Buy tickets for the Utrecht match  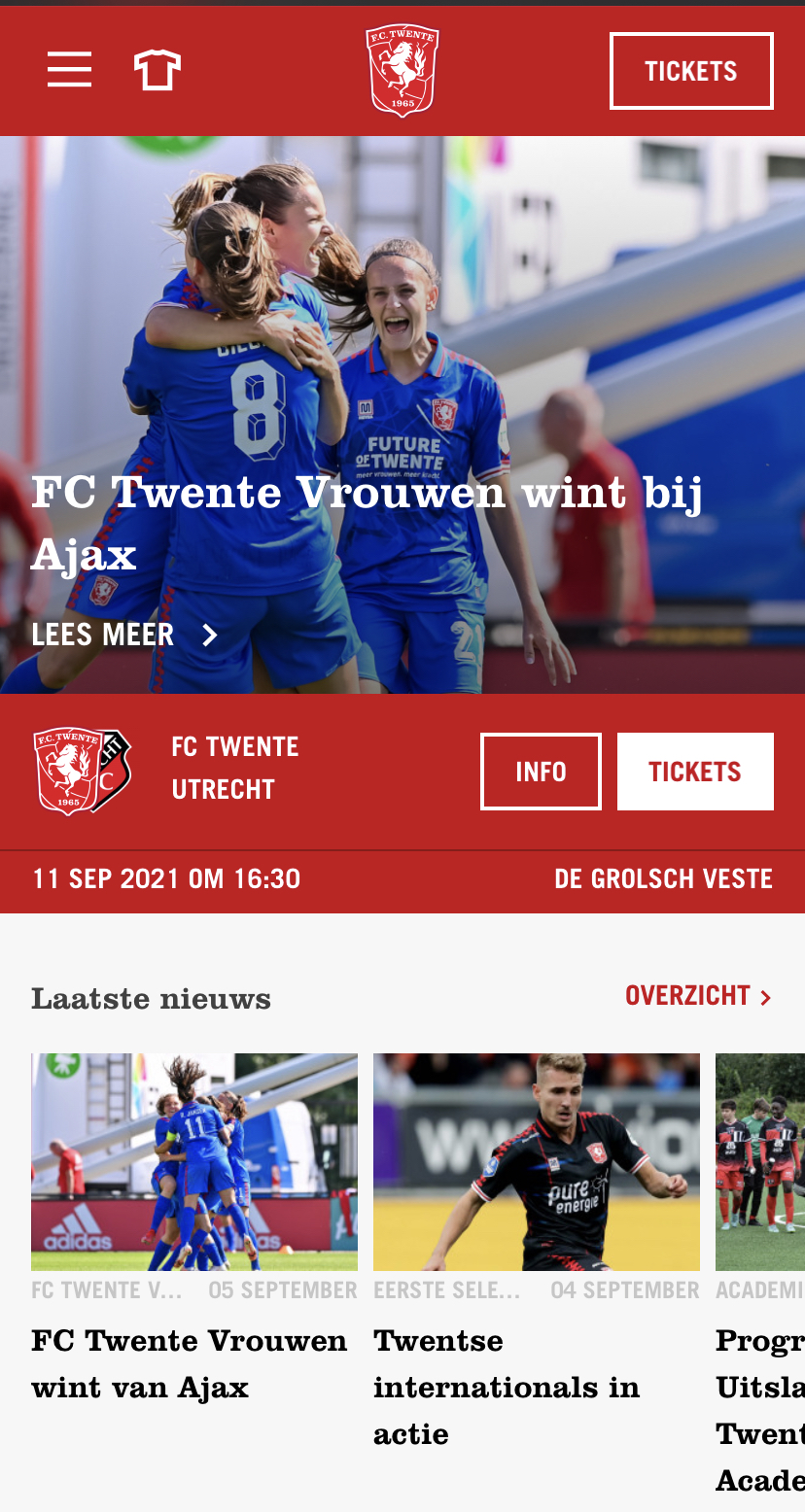pos(695,772)
